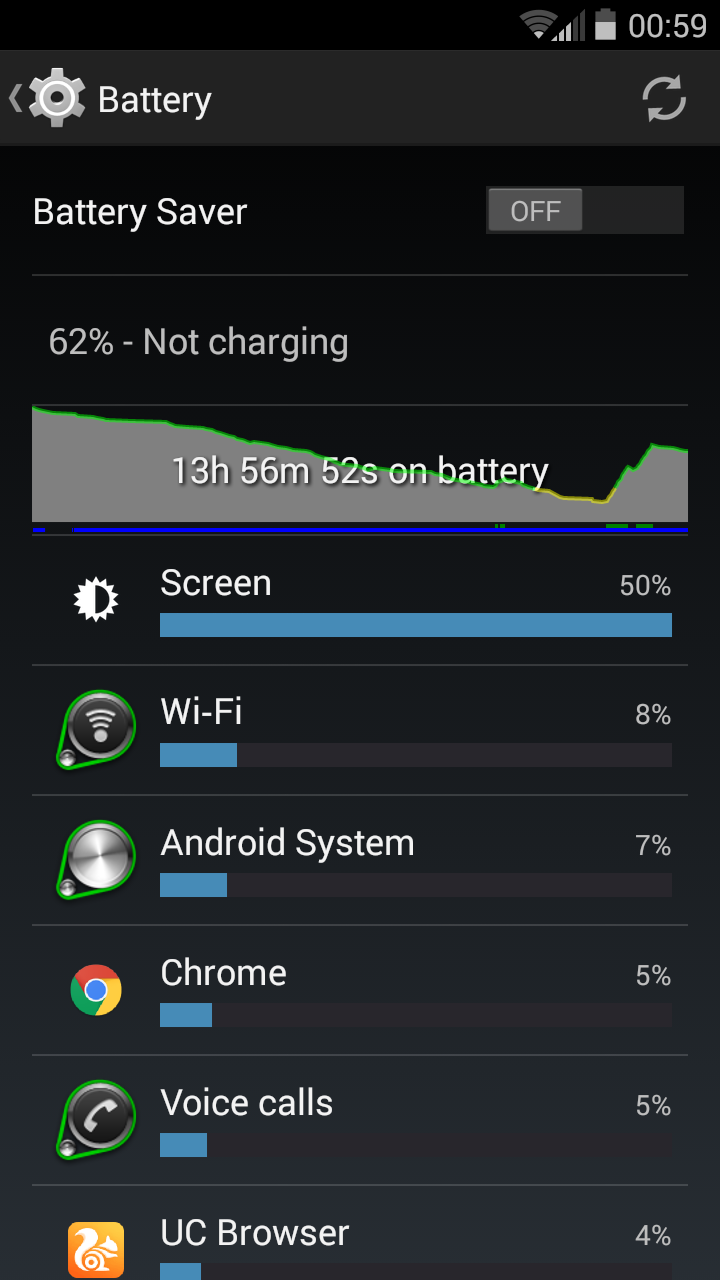Show Chrome battery usage details

point(360,990)
